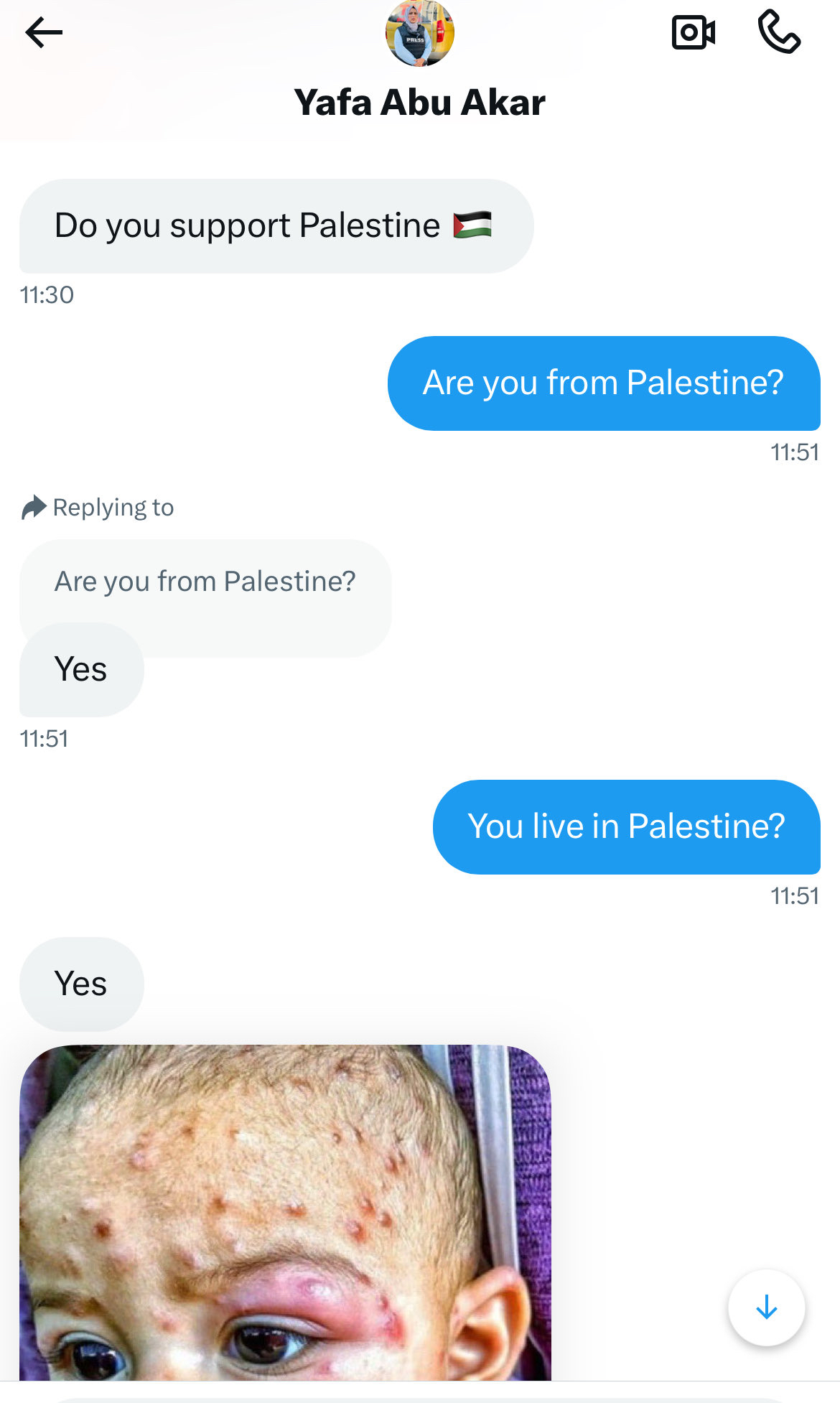
Task: Tap the quoted reply 'Are you from Palestine?'
Action: (205, 582)
